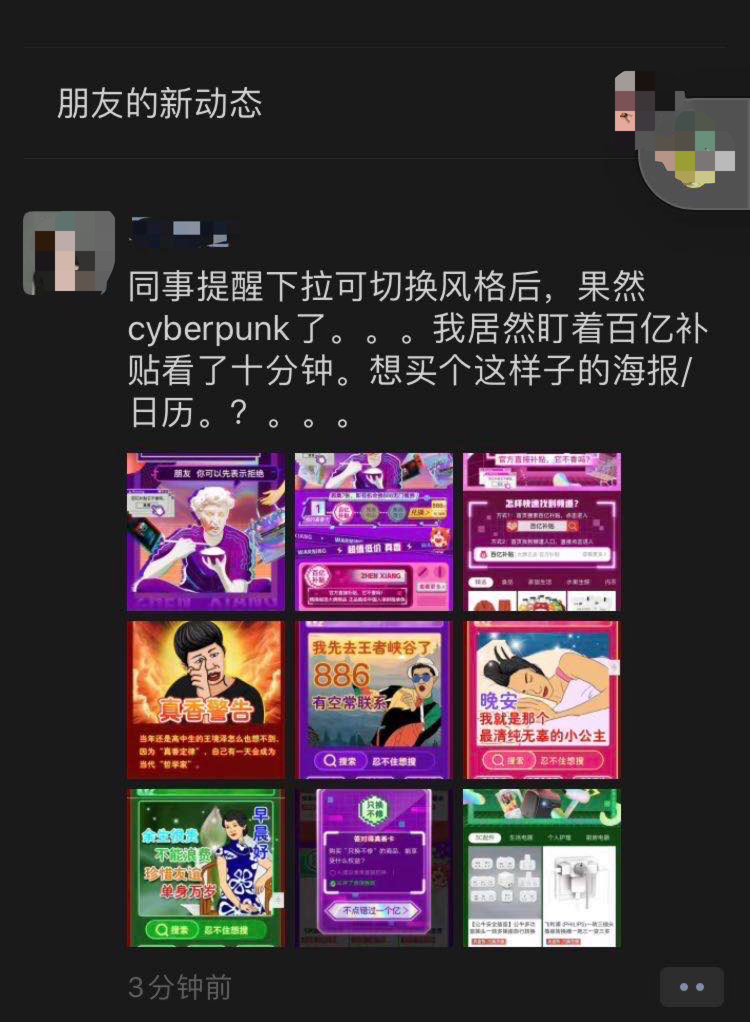View the 只换不修 popup screenshot
Image resolution: width=750 pixels, height=1022 pixels.
click(x=373, y=867)
